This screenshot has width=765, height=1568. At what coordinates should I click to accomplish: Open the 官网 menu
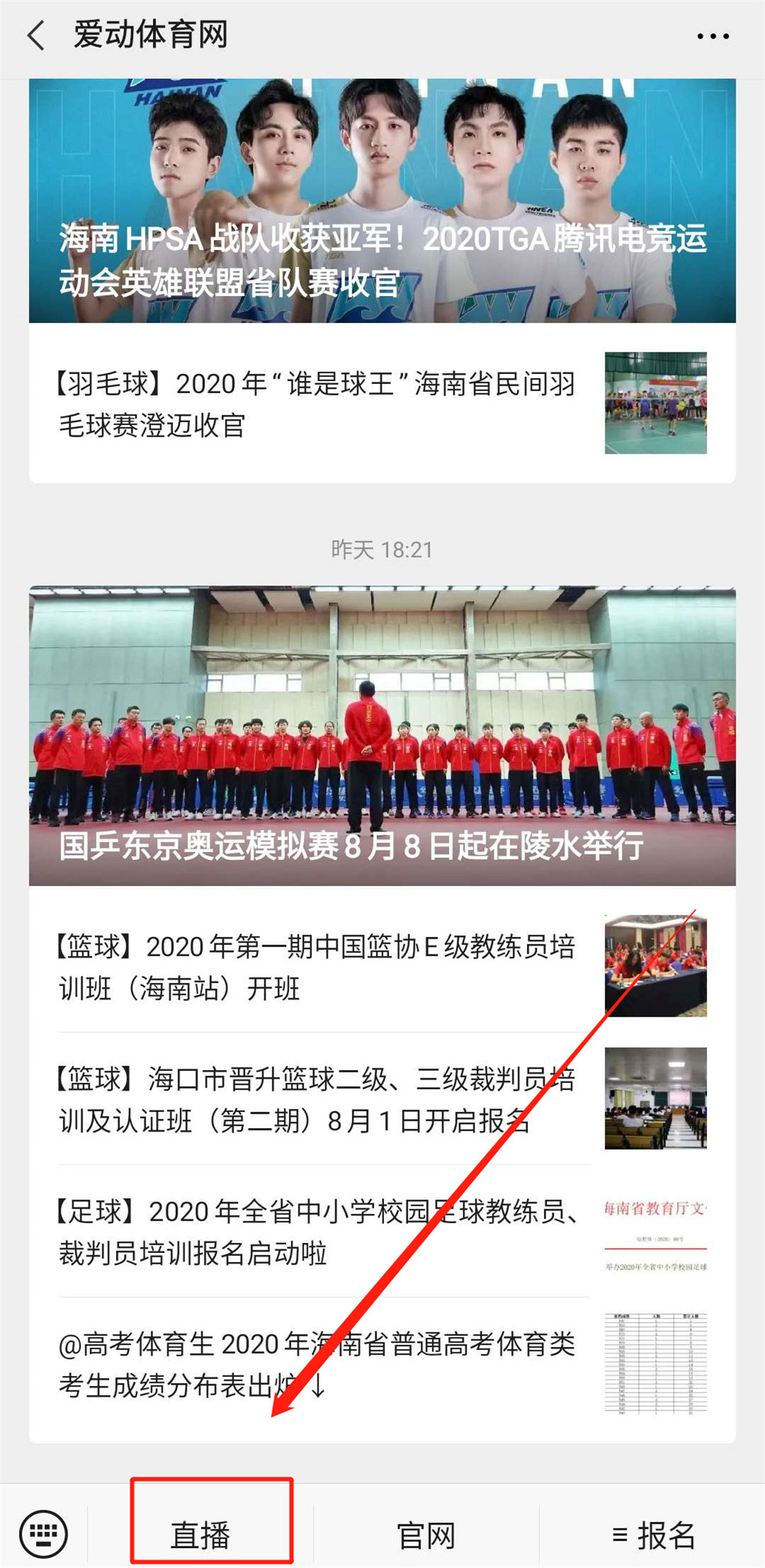(426, 1534)
